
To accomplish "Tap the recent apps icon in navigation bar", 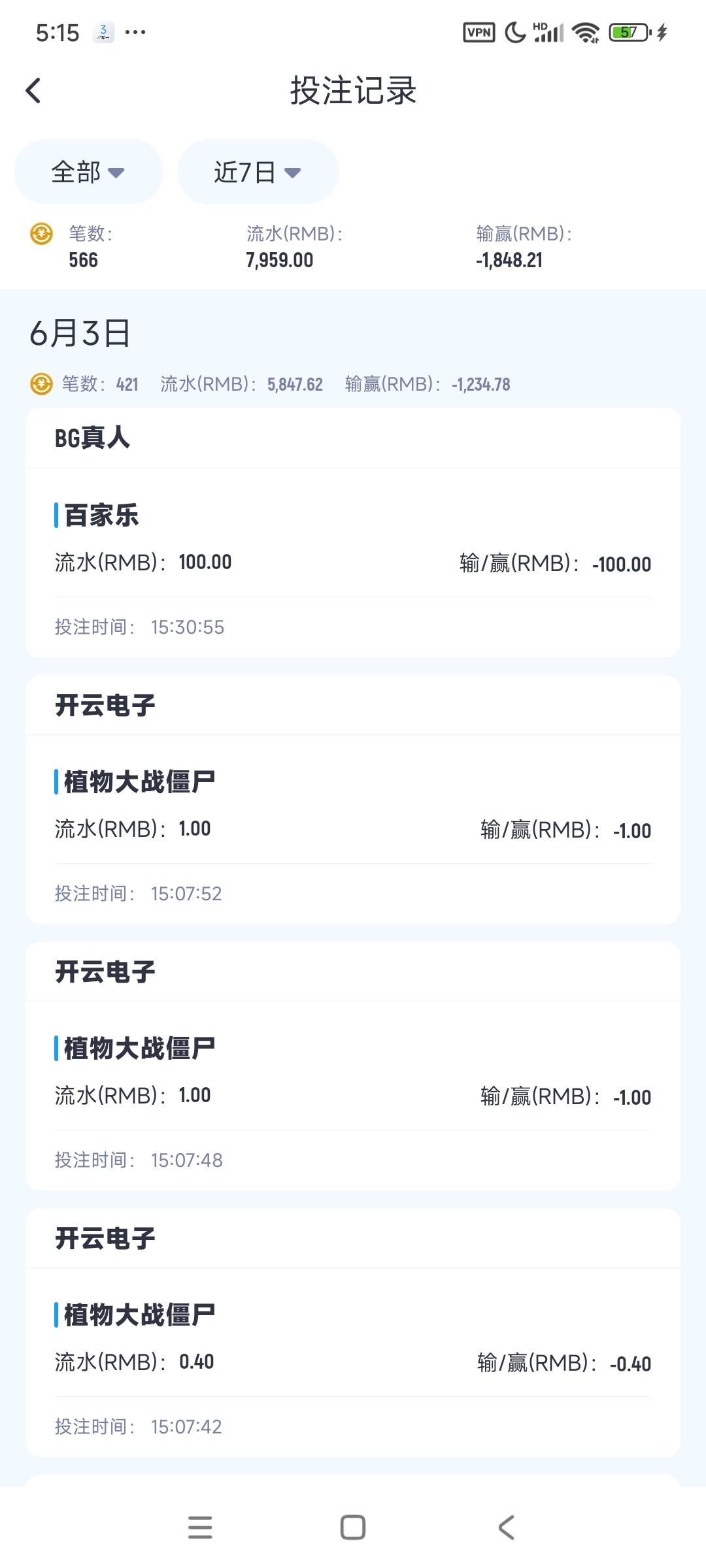I will click(201, 1527).
